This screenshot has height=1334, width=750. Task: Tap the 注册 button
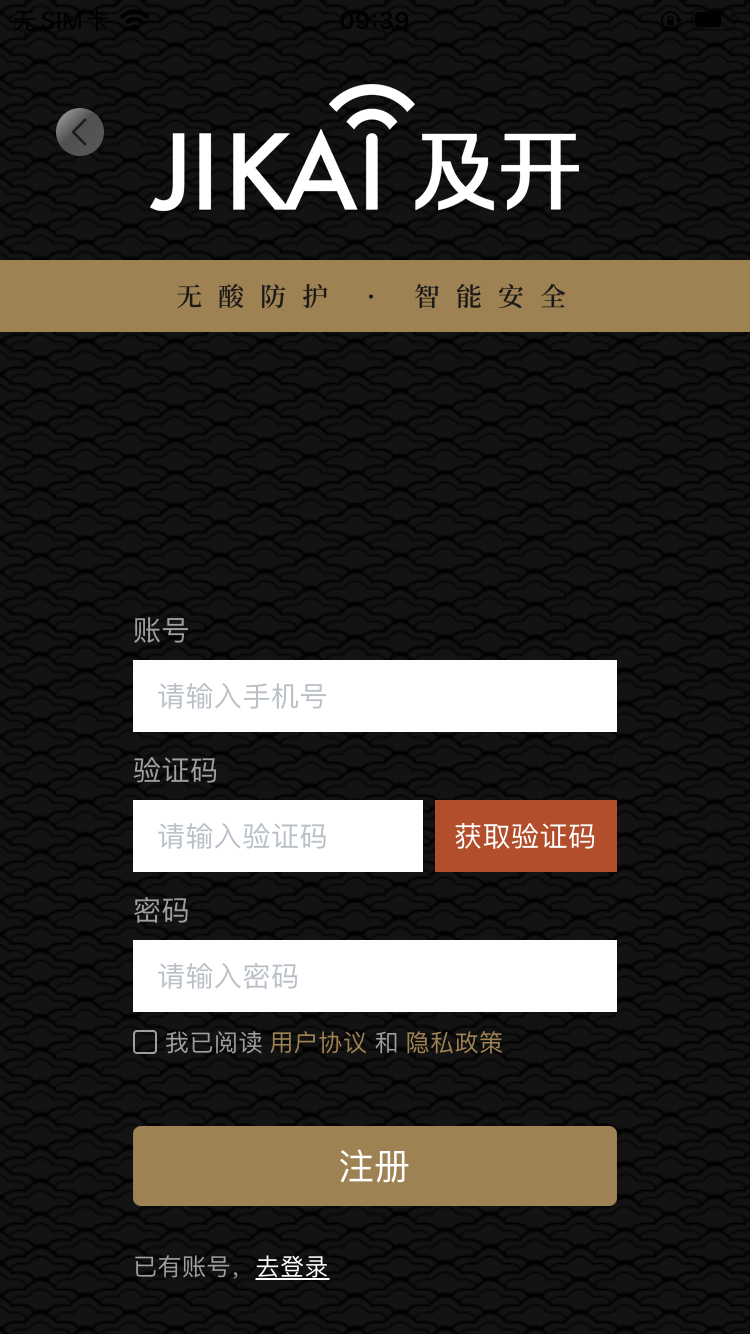375,1166
